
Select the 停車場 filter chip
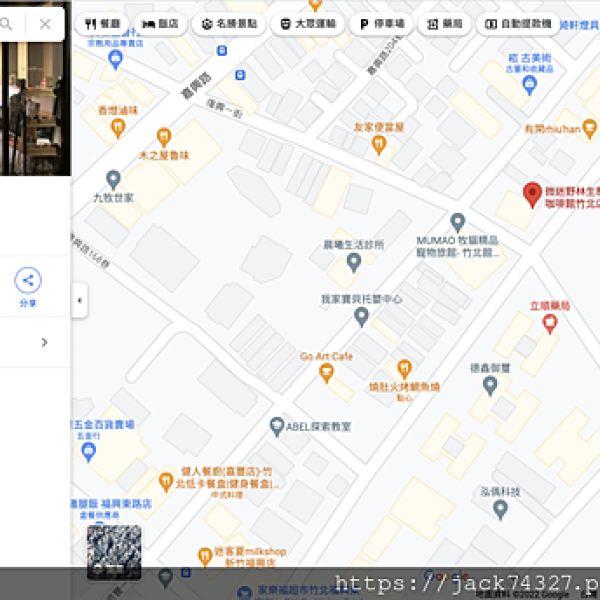[379, 23]
